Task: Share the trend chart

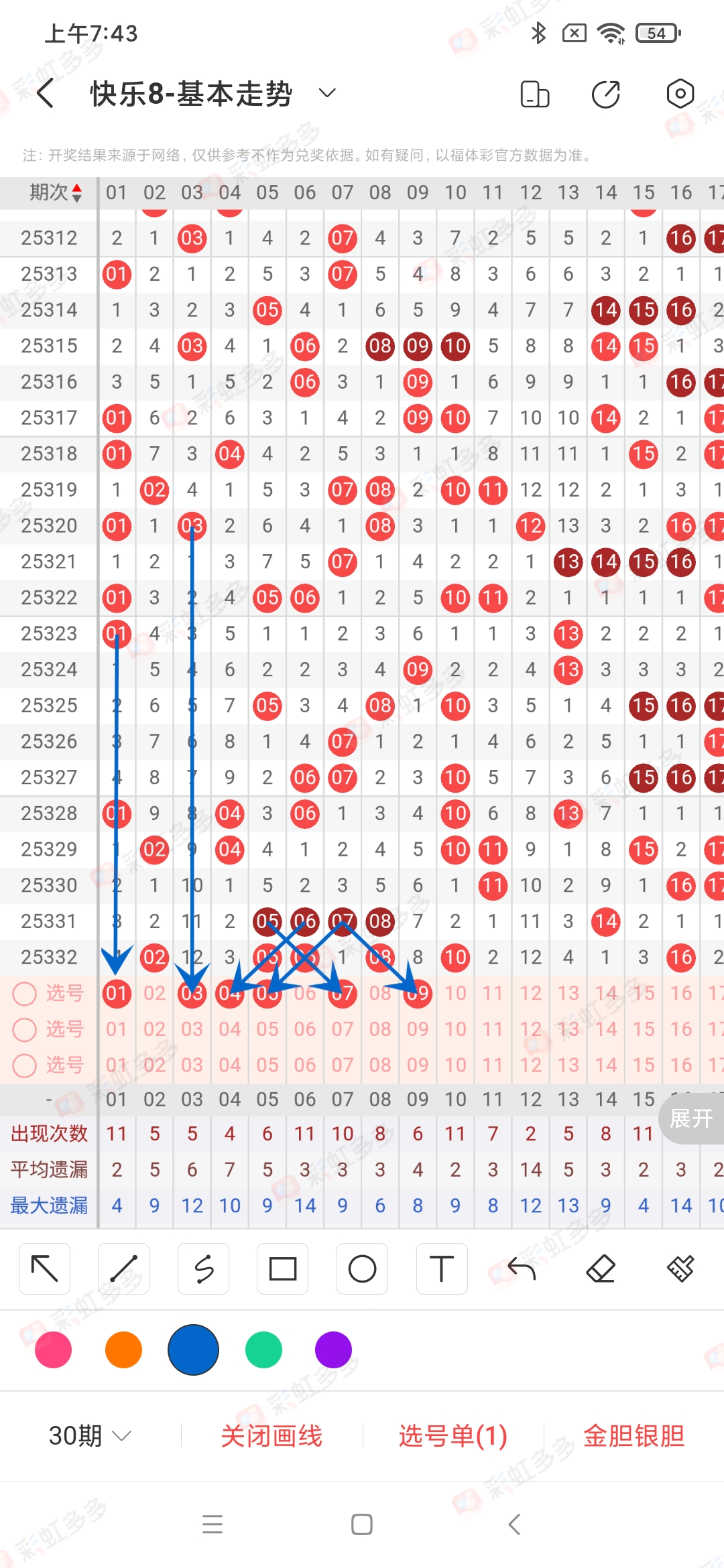Action: click(606, 94)
